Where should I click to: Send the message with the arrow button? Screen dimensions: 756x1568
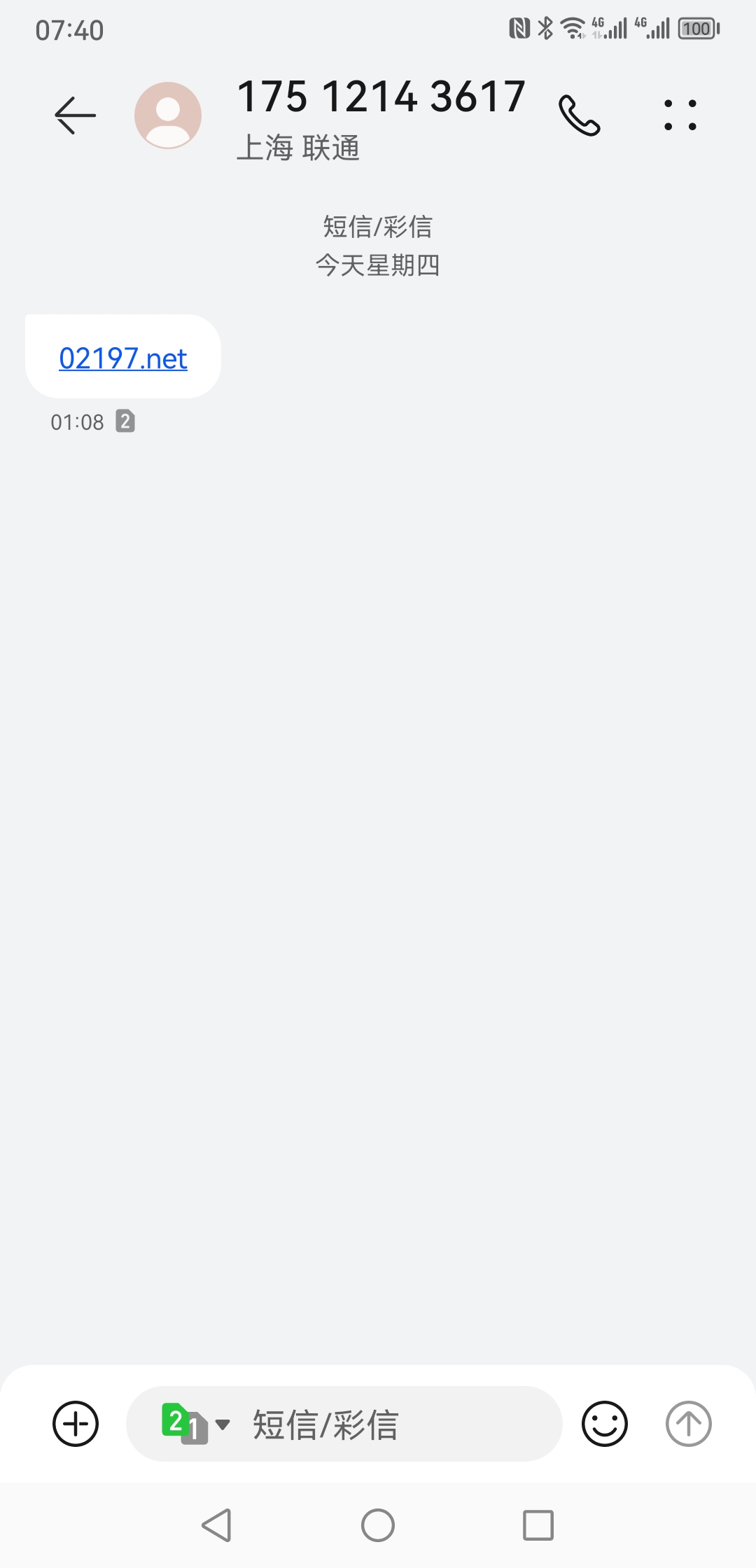point(688,1423)
